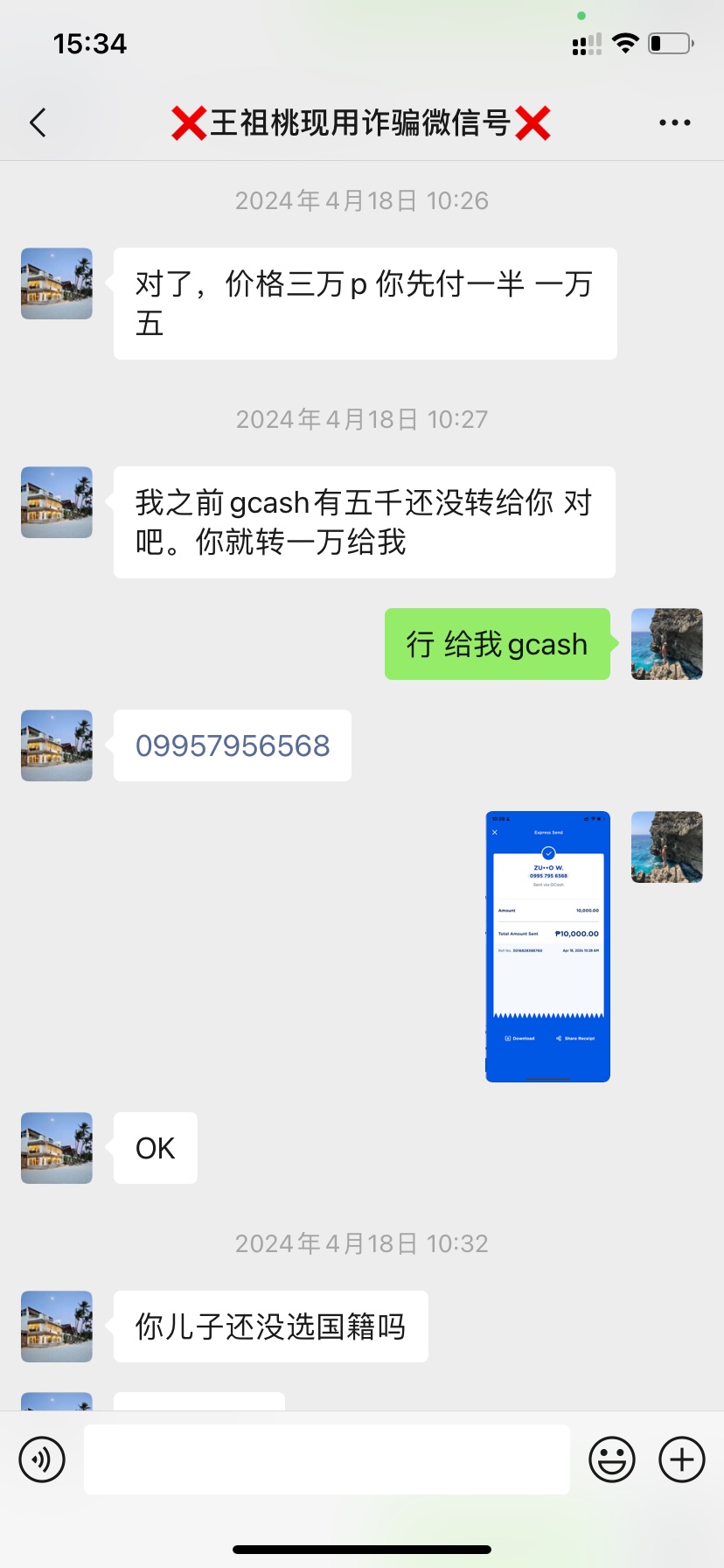Open the emoji sticker panel

pyautogui.click(x=611, y=1459)
